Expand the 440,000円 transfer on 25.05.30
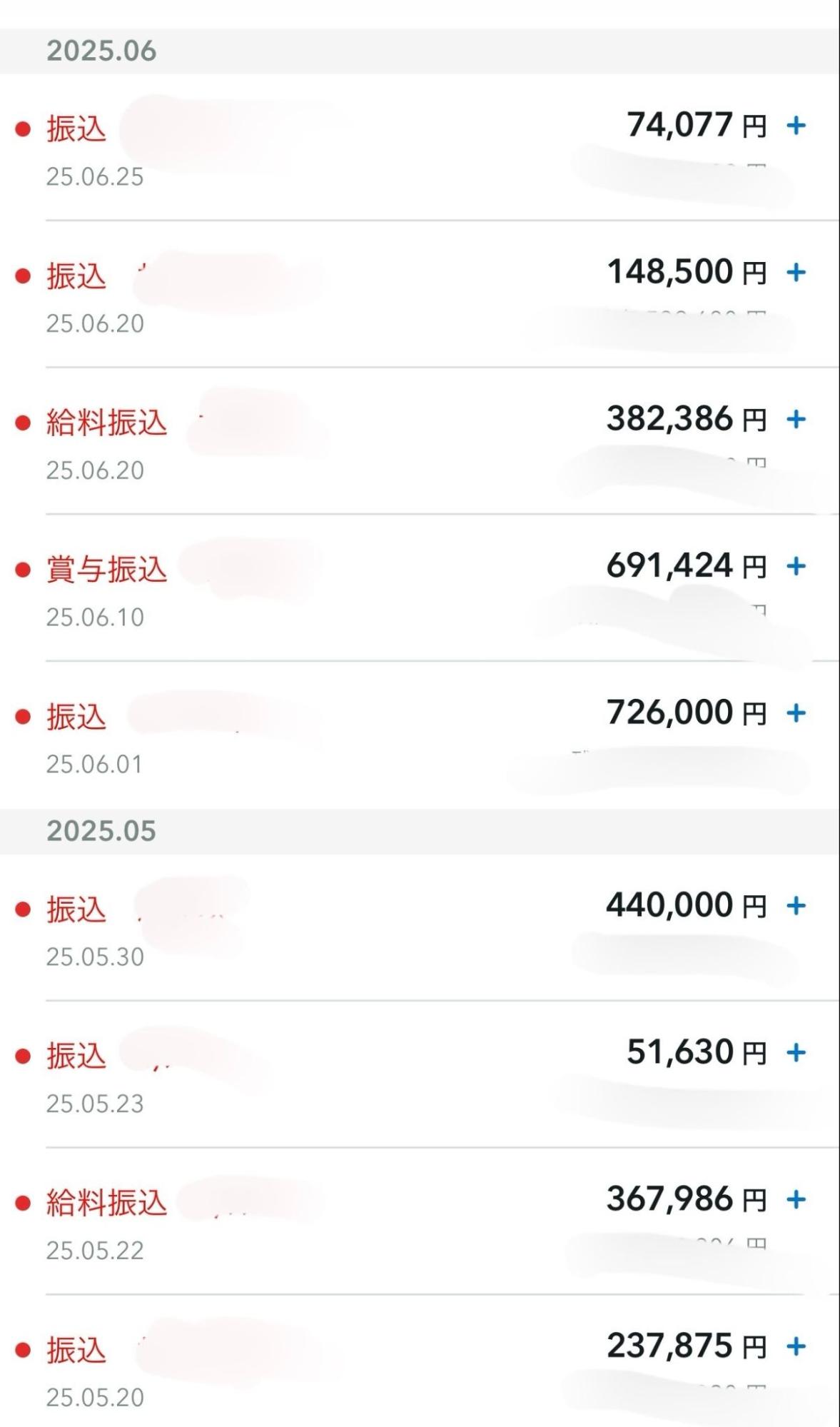840x1427 pixels. (x=796, y=906)
